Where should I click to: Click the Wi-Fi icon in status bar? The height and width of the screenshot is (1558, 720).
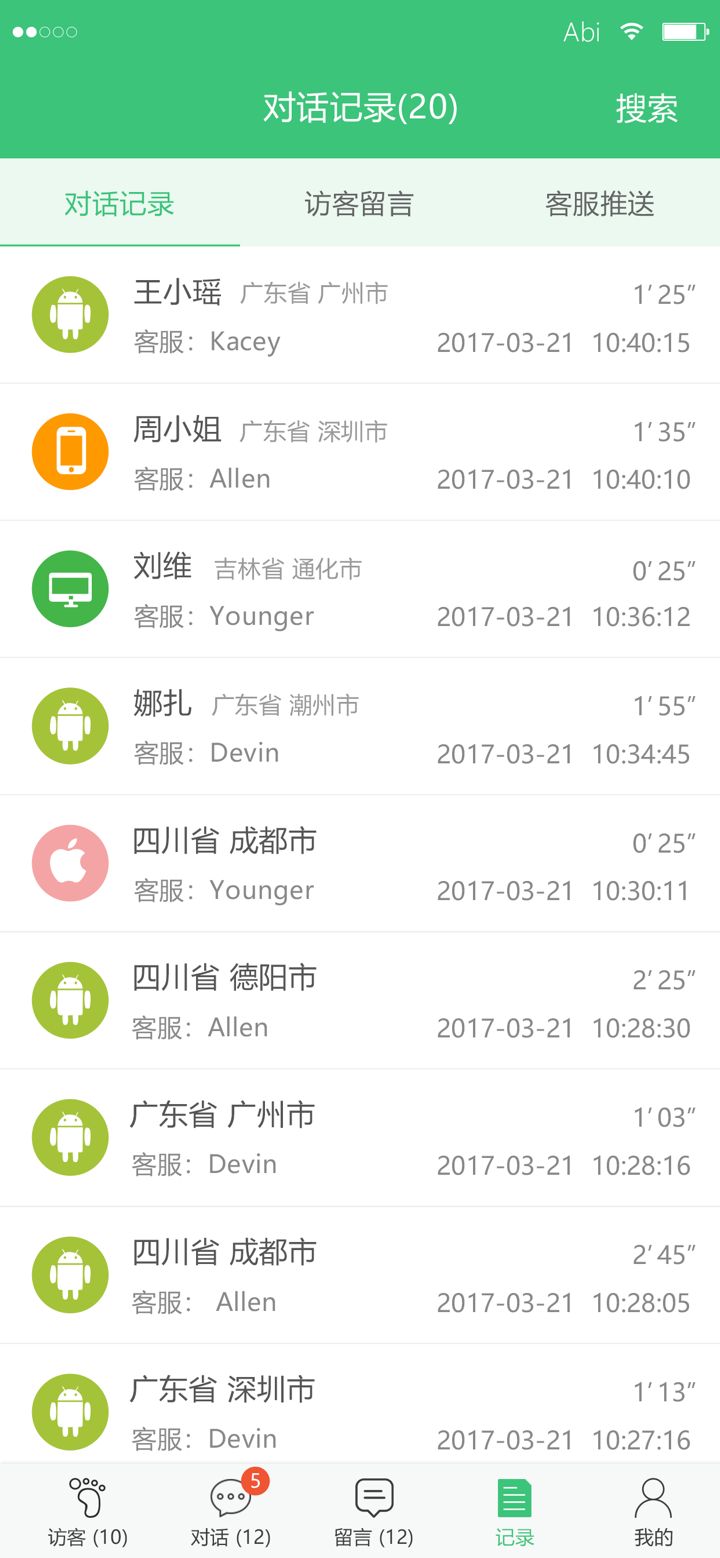coord(630,31)
